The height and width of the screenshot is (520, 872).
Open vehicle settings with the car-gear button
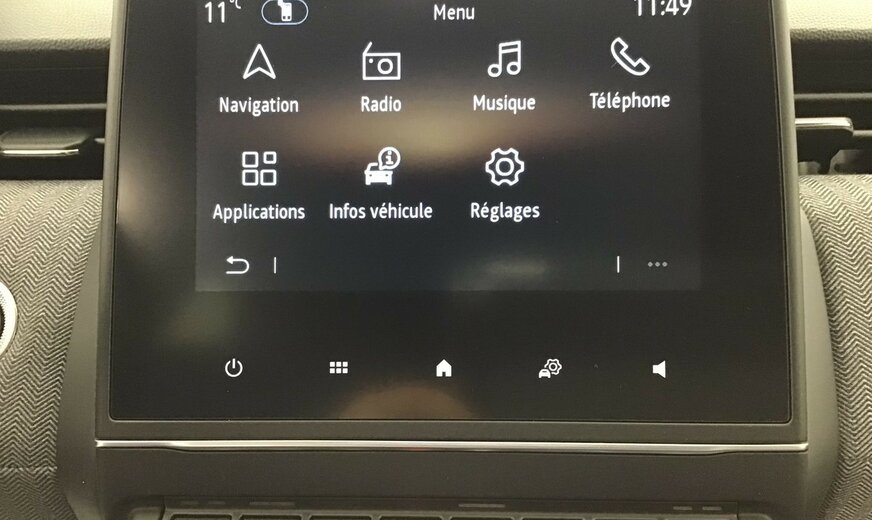551,368
